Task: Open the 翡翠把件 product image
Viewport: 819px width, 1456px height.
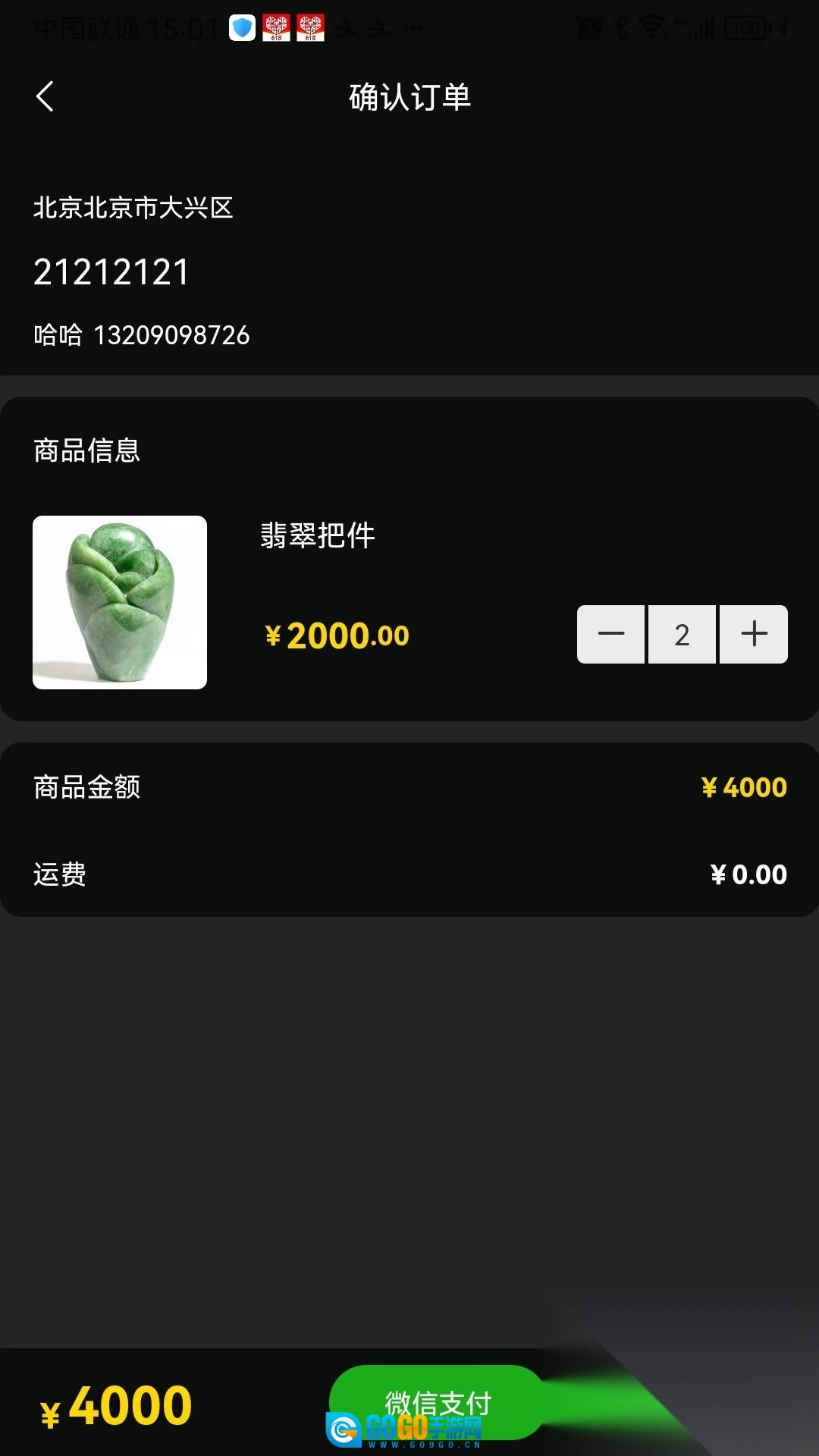Action: pyautogui.click(x=120, y=602)
